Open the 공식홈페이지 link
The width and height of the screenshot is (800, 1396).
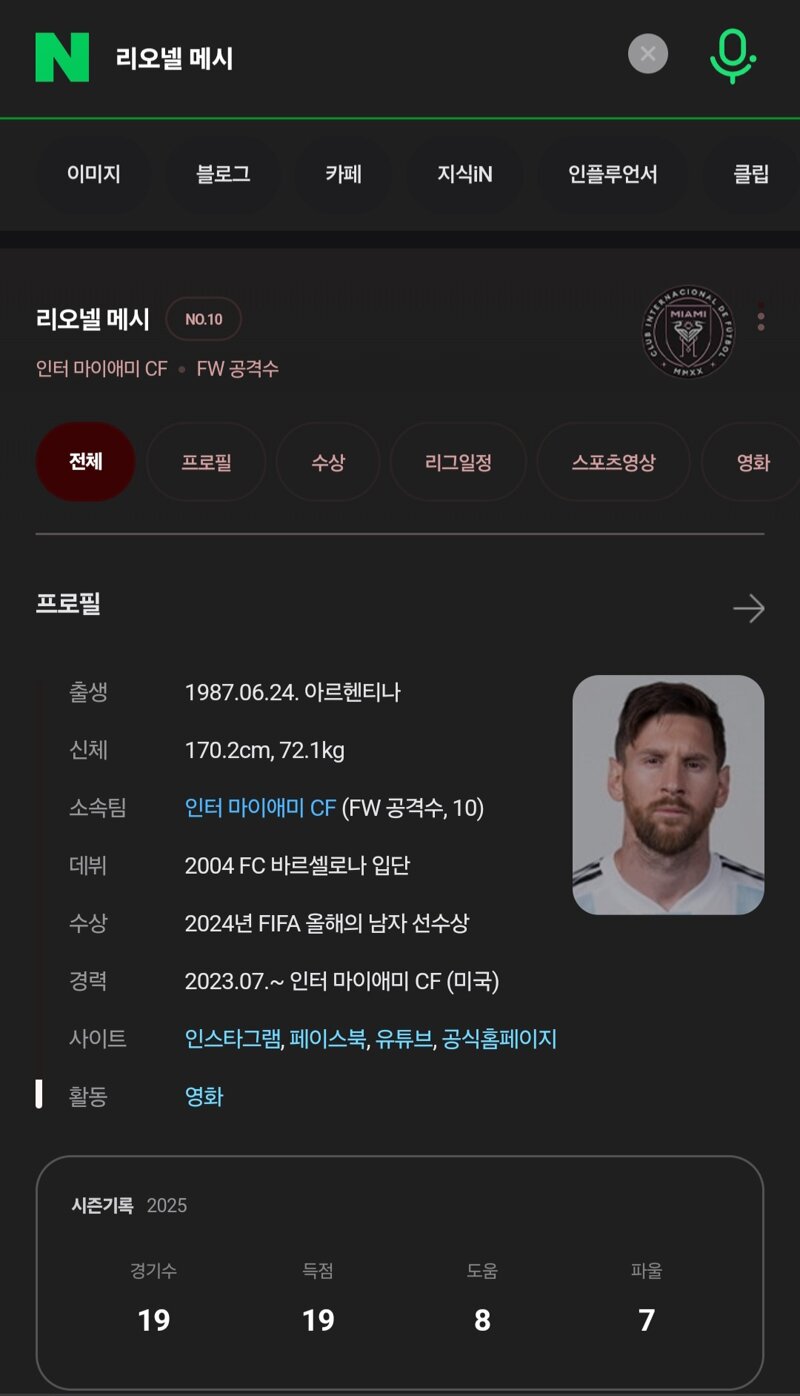pyautogui.click(x=499, y=1039)
